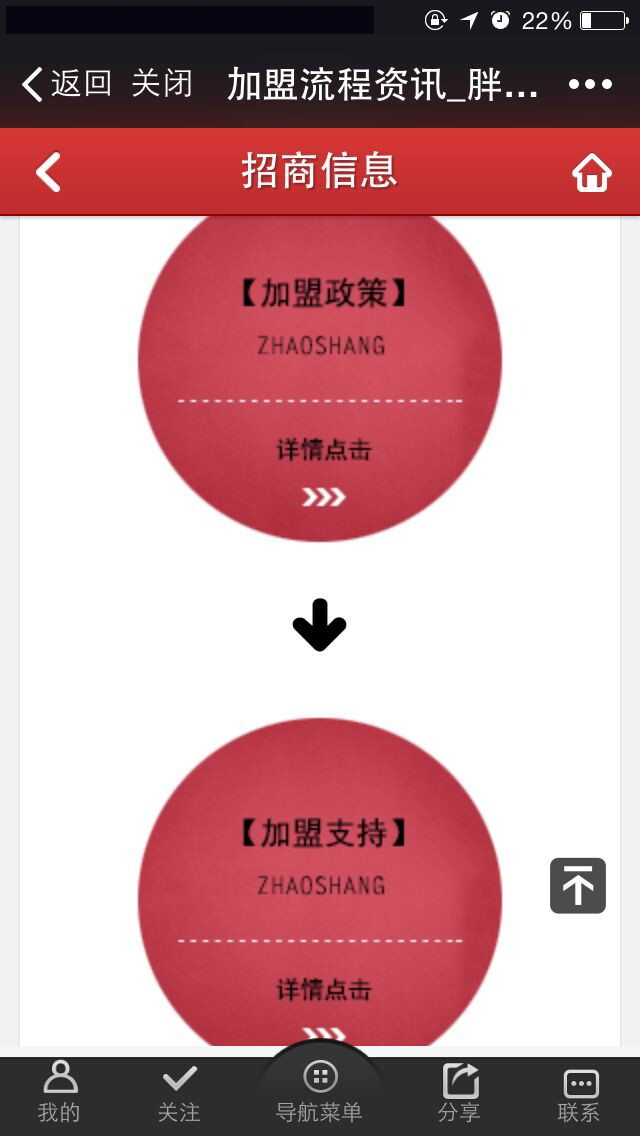640x1136 pixels.
Task: Open 联系 contact option
Action: 579,1093
